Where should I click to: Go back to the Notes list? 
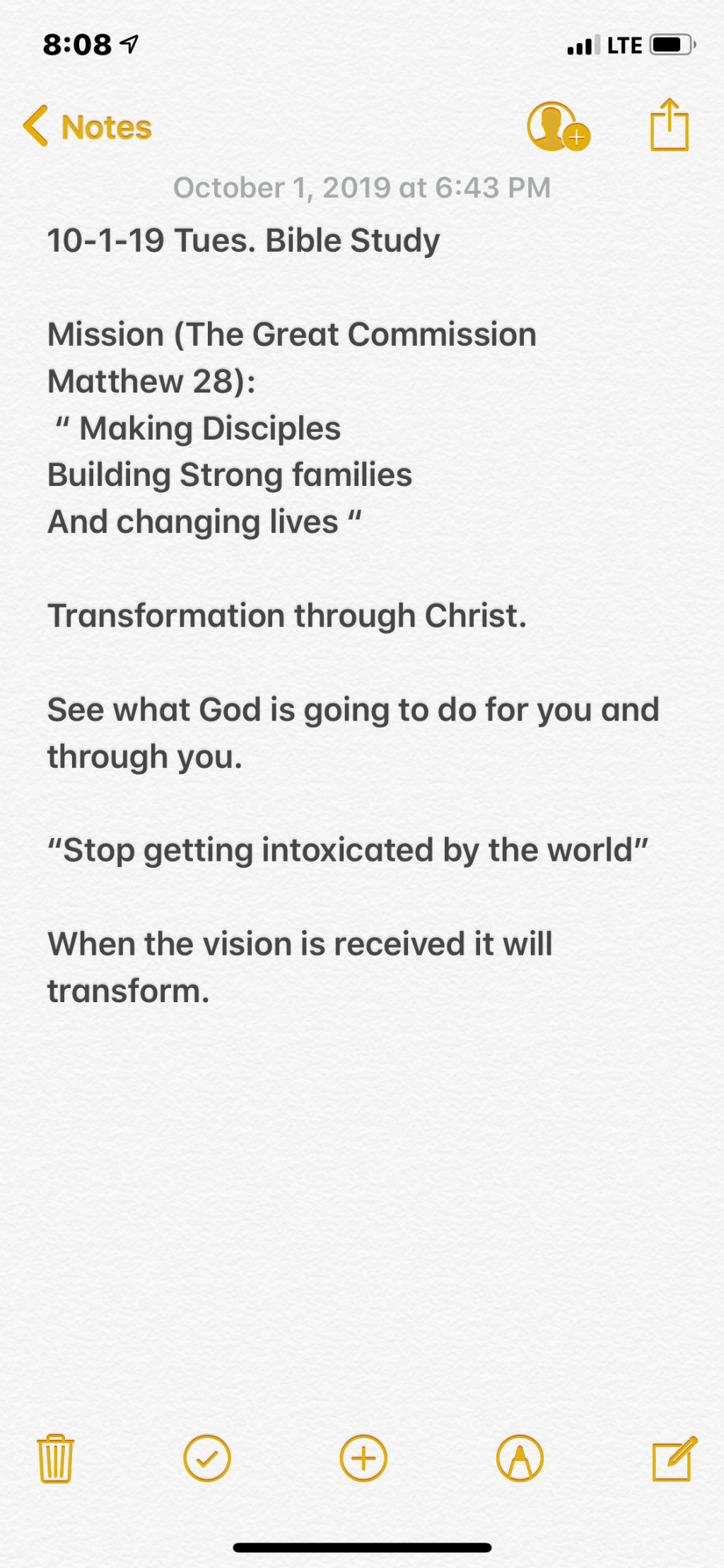[x=88, y=127]
